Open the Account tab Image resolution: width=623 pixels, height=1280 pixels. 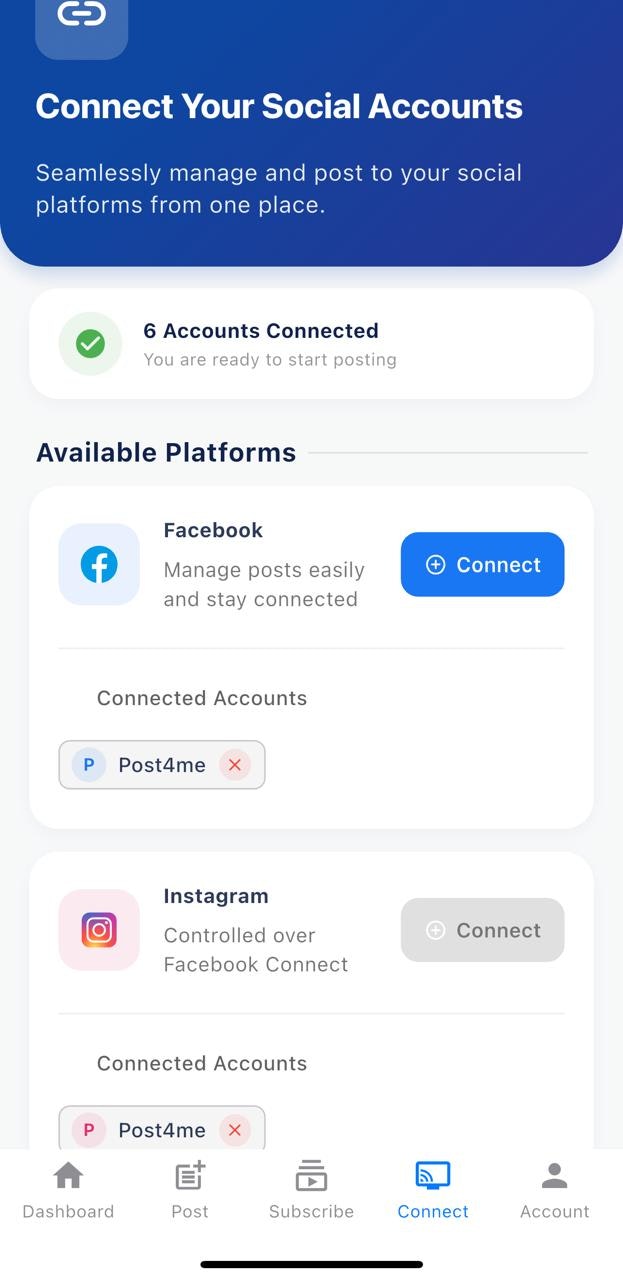(x=554, y=1190)
